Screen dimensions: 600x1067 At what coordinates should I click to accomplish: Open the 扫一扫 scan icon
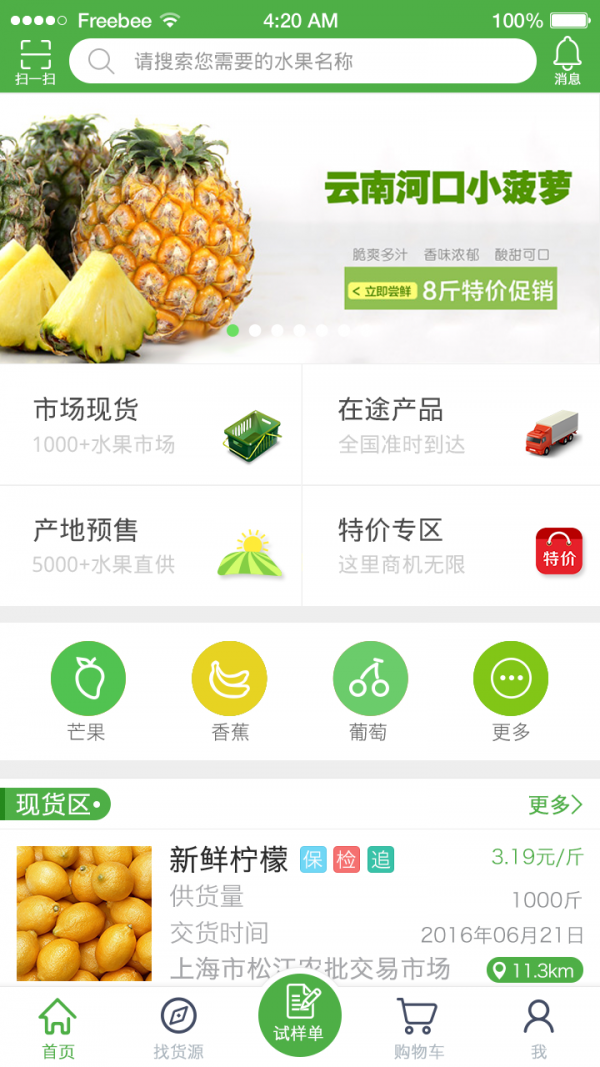pyautogui.click(x=35, y=62)
